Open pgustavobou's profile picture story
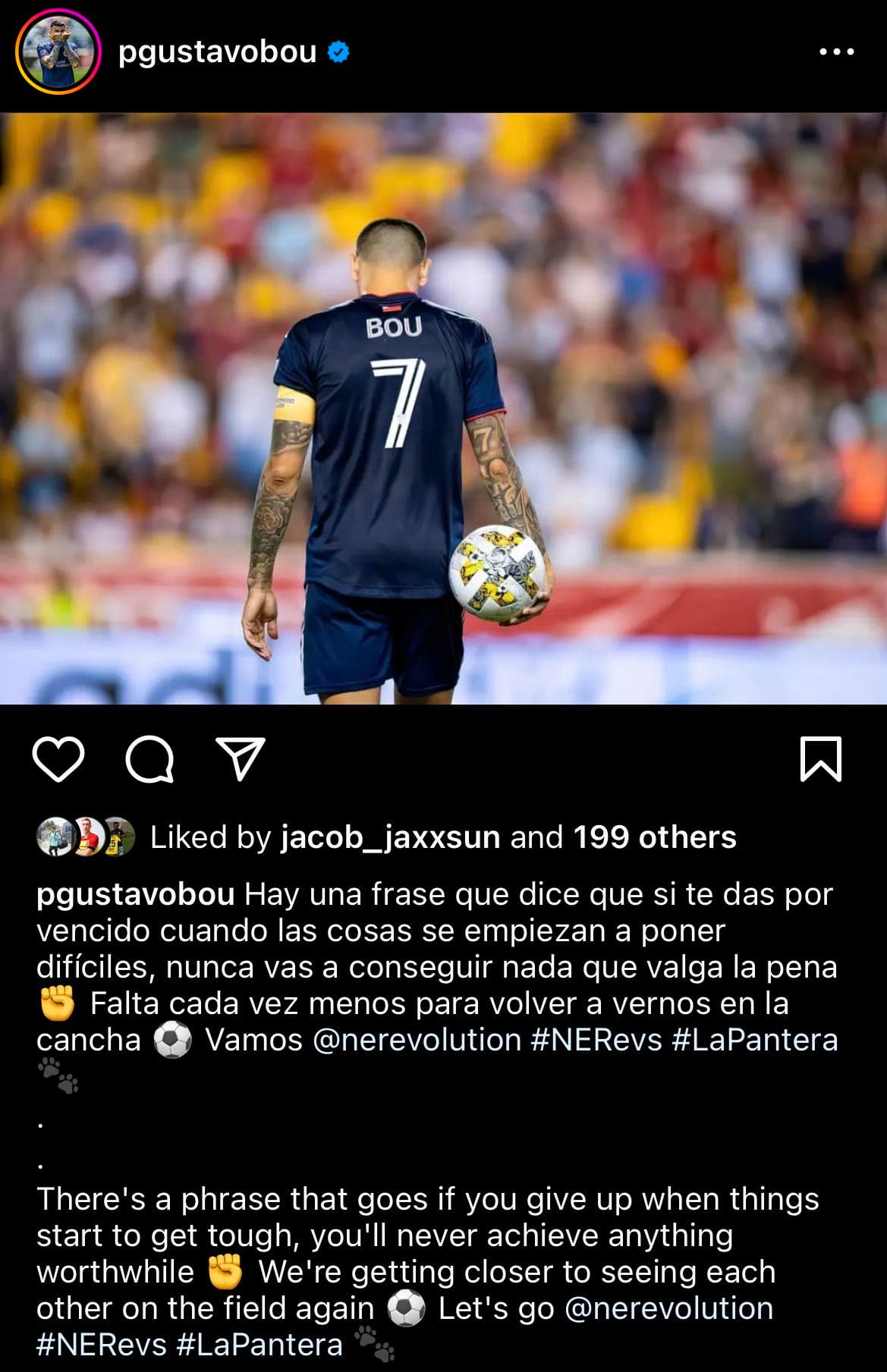The image size is (887, 1372). click(x=58, y=53)
